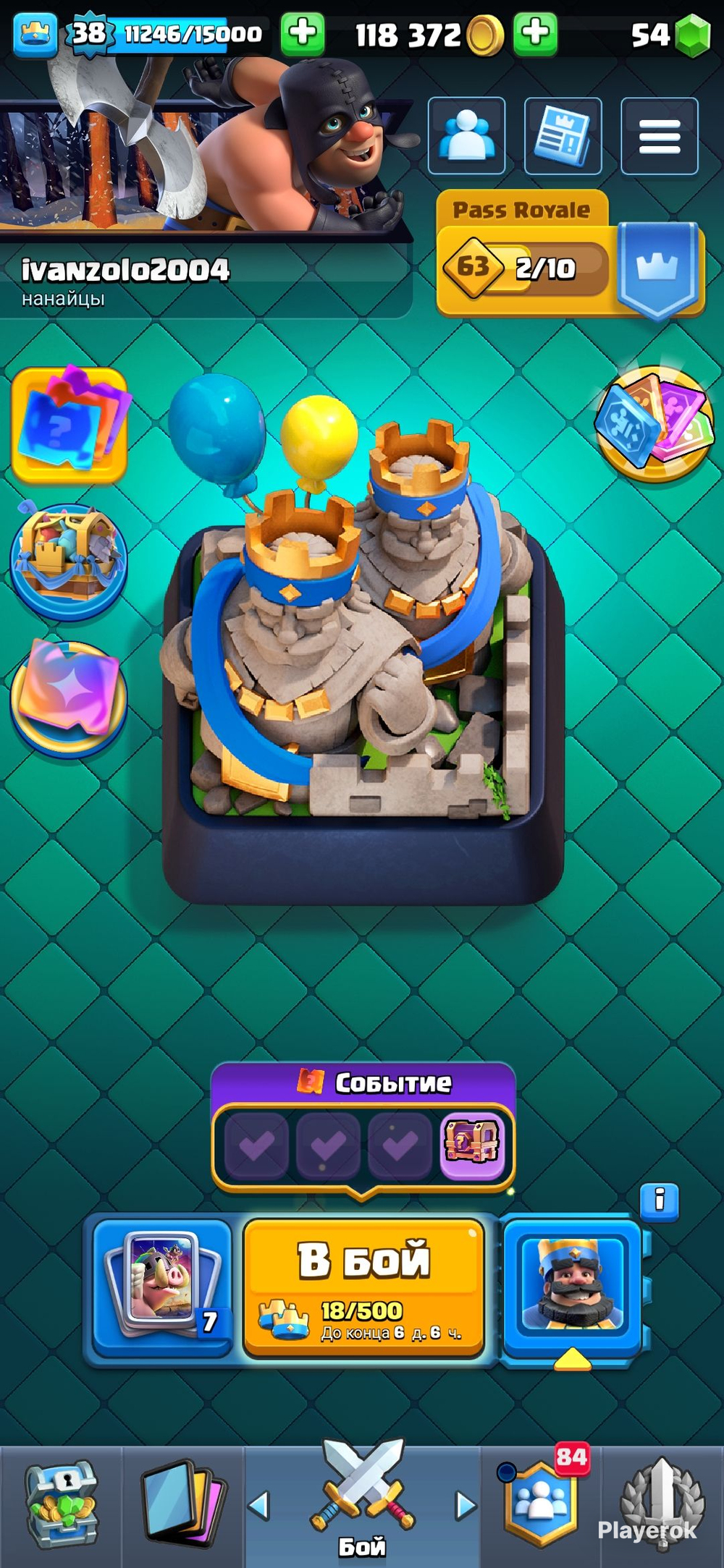Open the news feed icon
This screenshot has height=1568, width=724.
coord(563,136)
